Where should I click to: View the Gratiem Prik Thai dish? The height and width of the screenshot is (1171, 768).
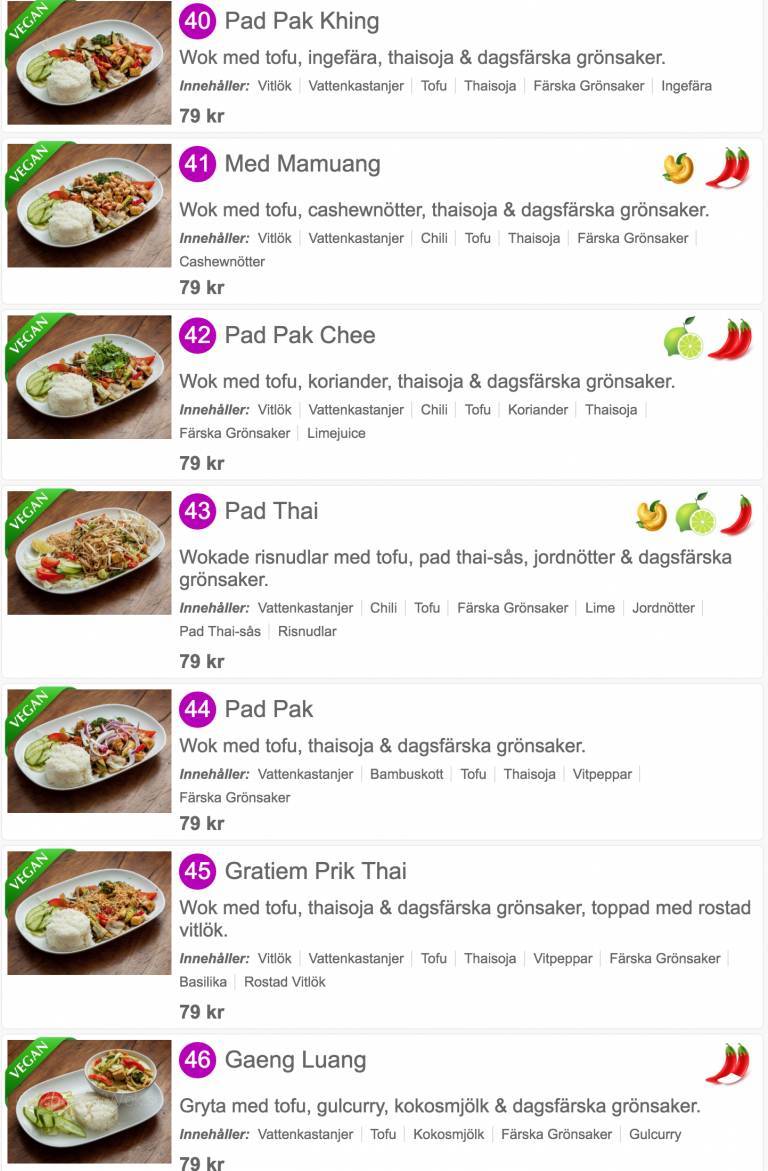pos(315,871)
